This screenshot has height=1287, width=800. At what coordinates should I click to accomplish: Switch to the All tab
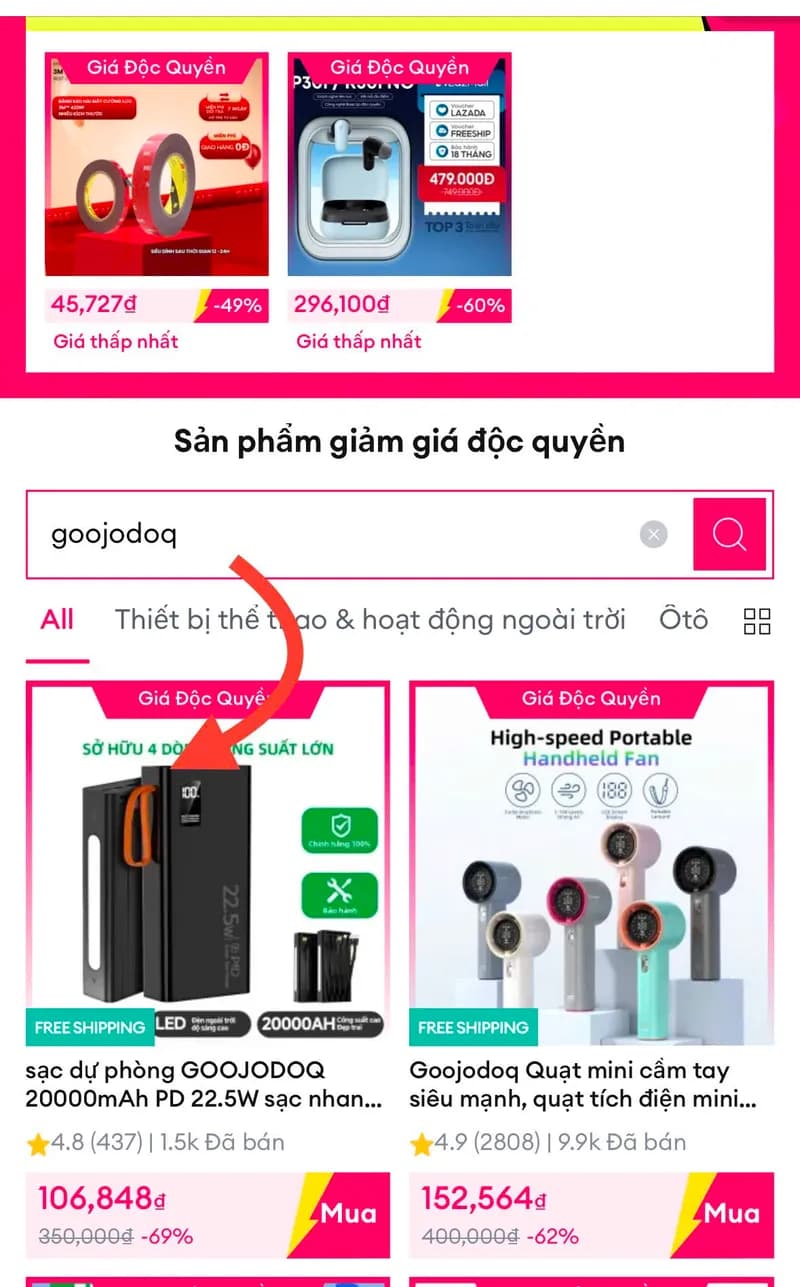click(57, 620)
